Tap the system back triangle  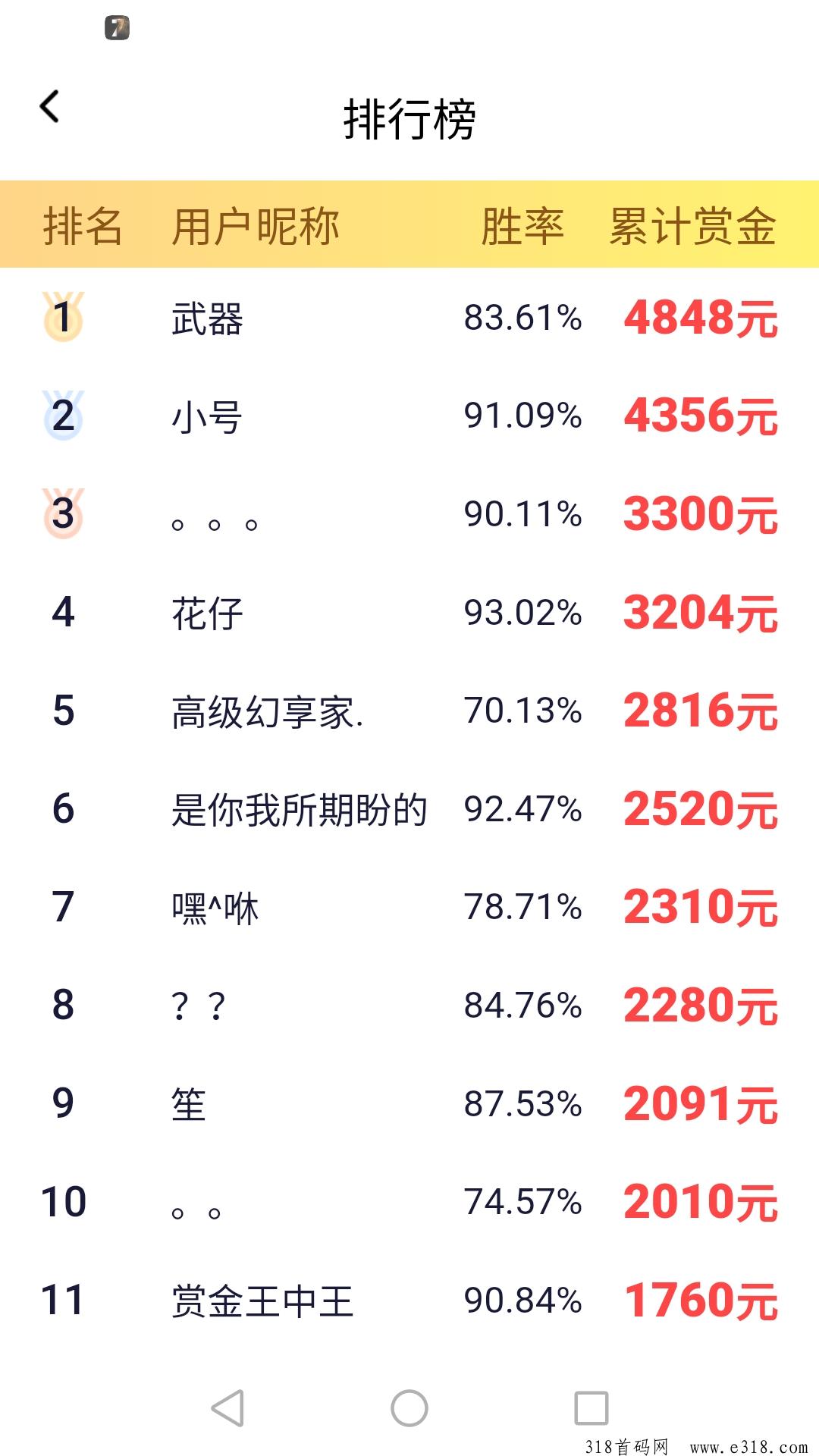[x=227, y=1408]
